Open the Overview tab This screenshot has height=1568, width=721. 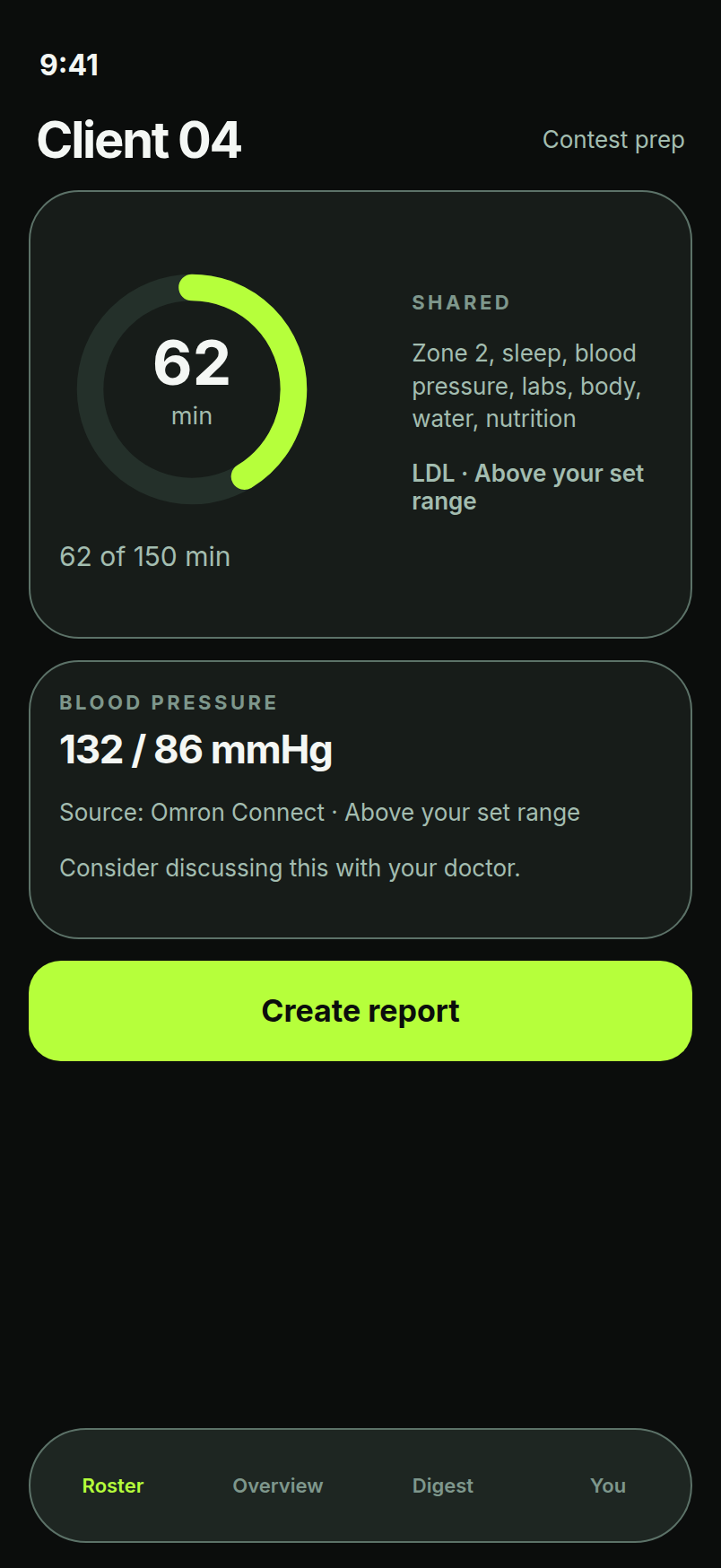coord(278,1485)
